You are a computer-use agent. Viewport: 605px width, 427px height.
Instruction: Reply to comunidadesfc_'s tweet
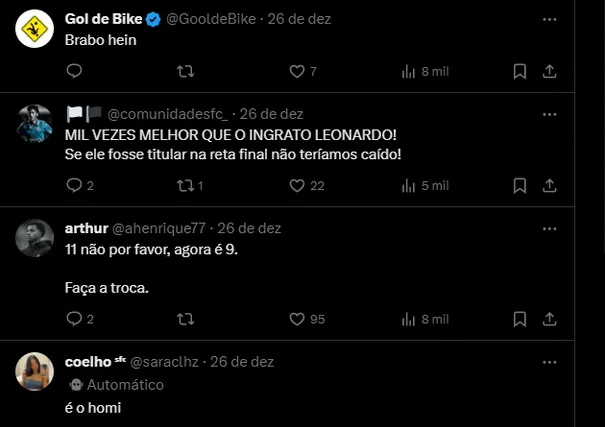click(73, 185)
